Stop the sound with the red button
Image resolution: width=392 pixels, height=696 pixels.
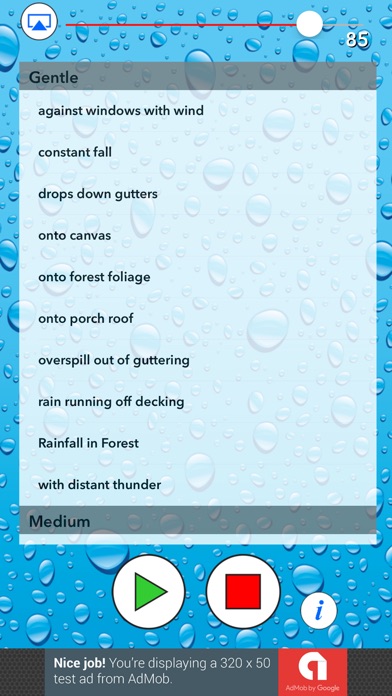tap(243, 592)
